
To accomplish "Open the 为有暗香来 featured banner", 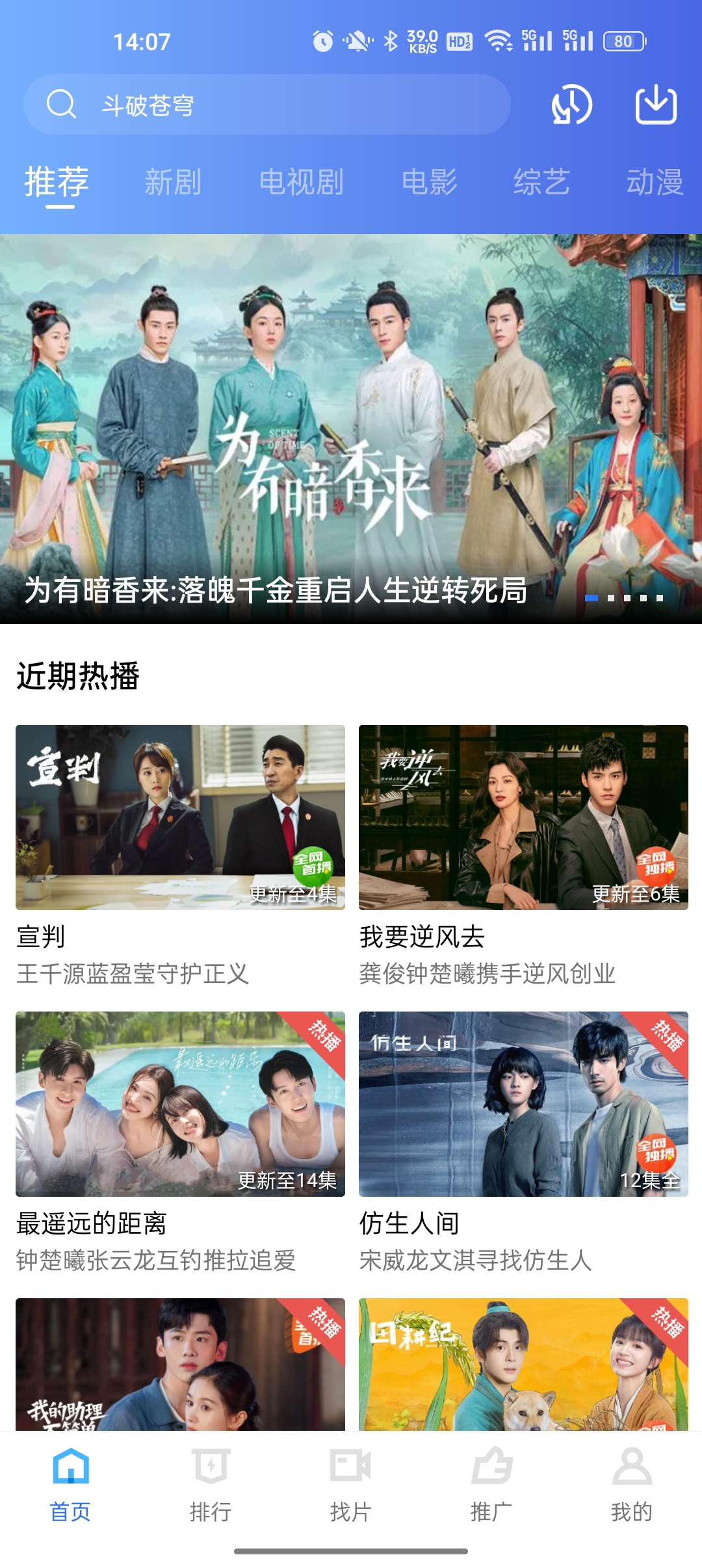I will tap(351, 429).
